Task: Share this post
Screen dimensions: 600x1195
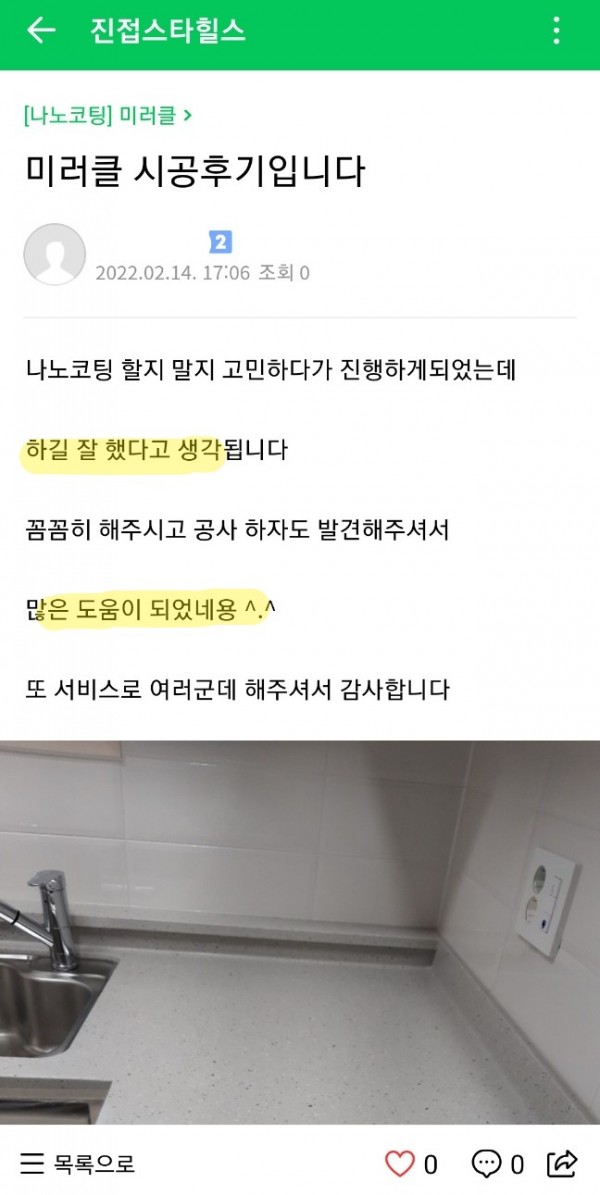Action: (563, 1164)
